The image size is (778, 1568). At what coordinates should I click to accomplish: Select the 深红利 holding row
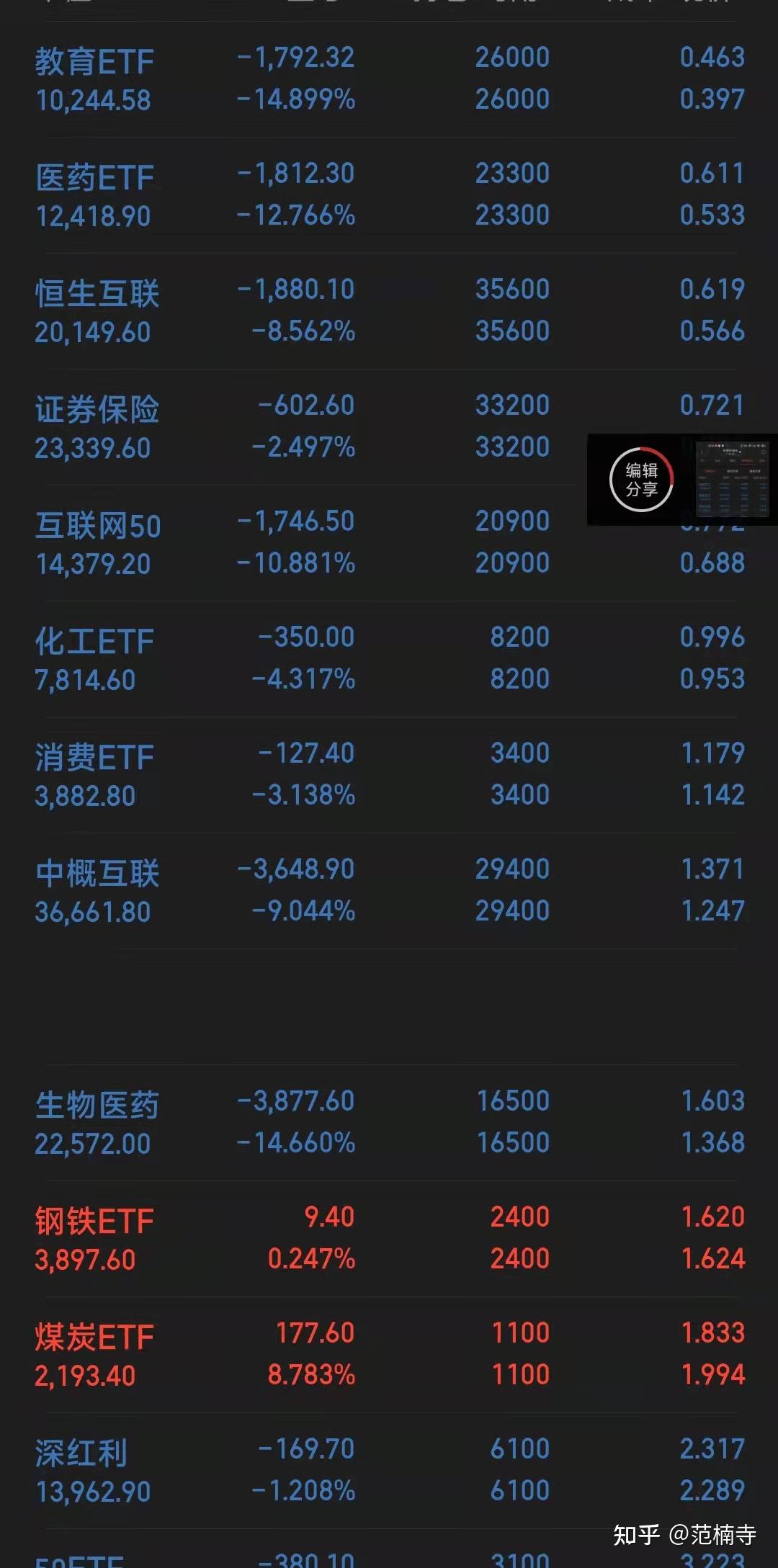click(x=389, y=1471)
